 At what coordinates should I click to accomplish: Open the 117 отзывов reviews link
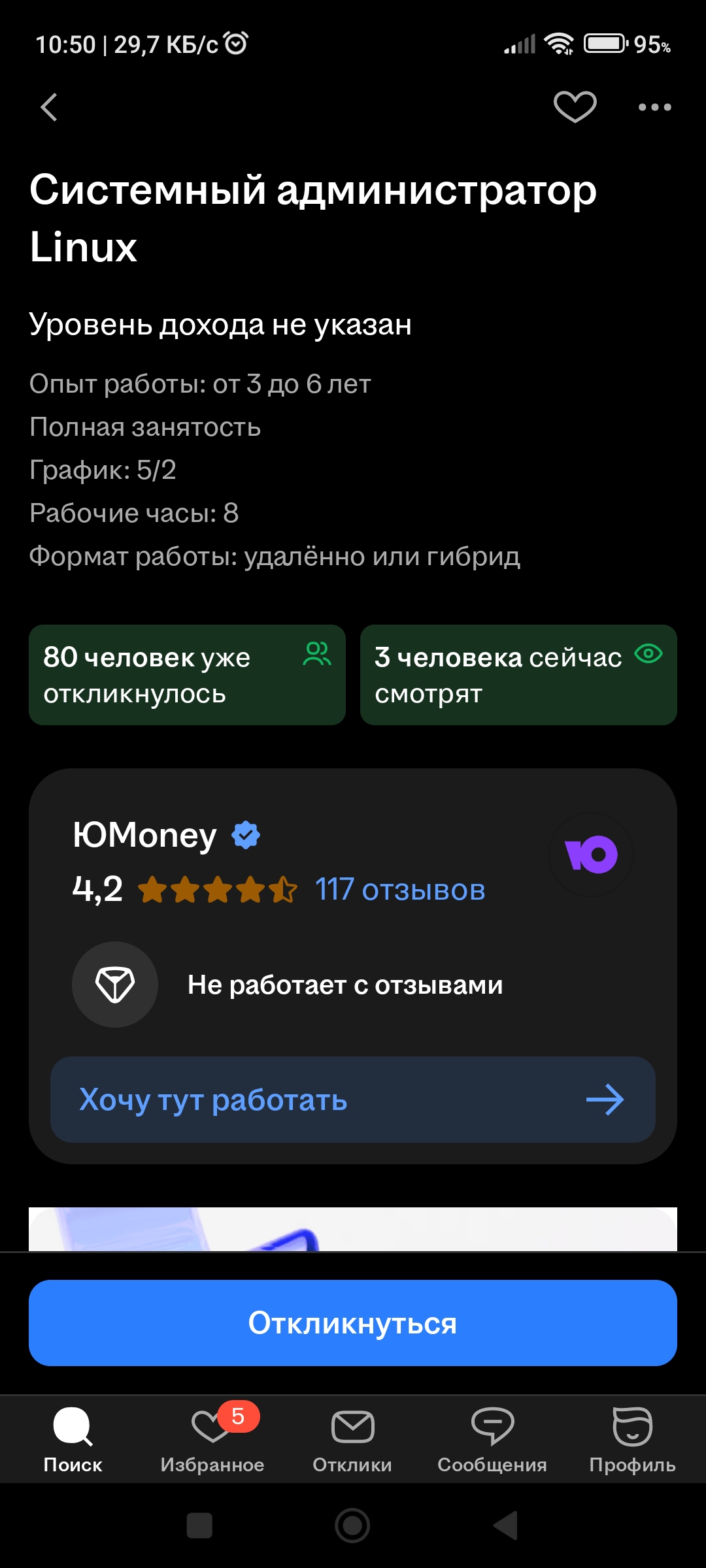(x=400, y=890)
